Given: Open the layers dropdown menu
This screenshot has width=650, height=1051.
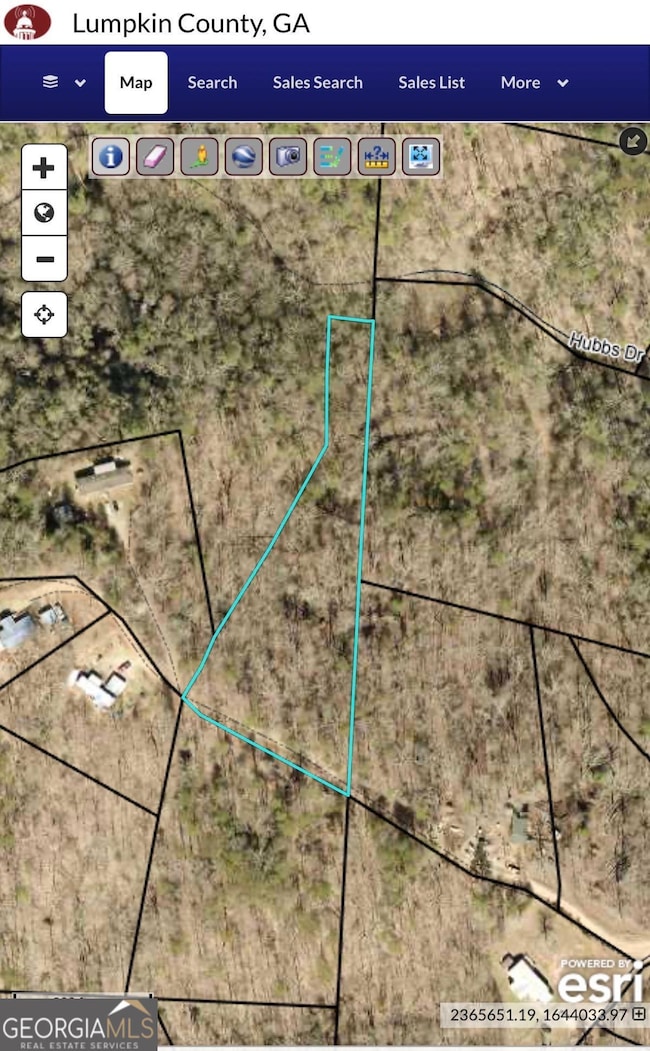Looking at the screenshot, I should (x=64, y=83).
